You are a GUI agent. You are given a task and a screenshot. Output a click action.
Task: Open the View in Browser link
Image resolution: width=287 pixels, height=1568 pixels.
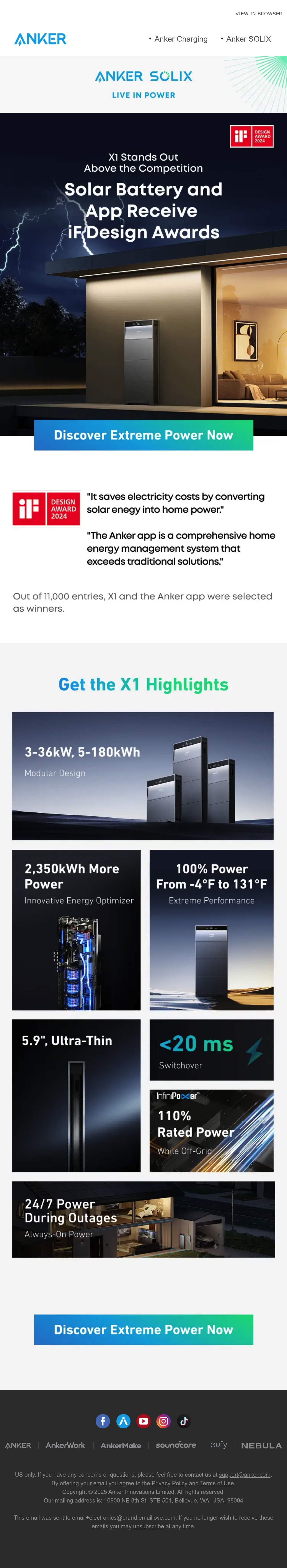(x=258, y=13)
